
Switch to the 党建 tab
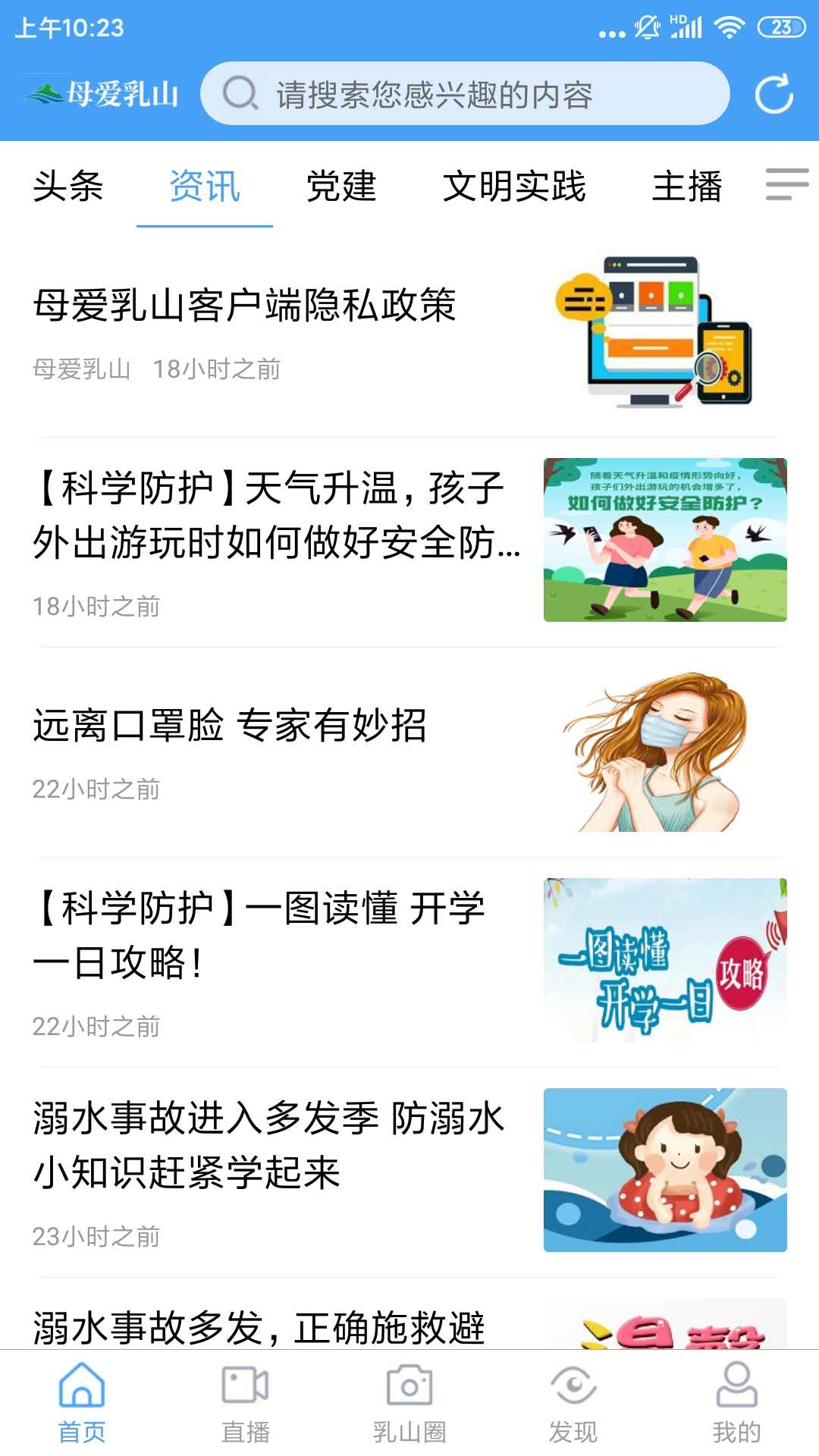(x=341, y=188)
